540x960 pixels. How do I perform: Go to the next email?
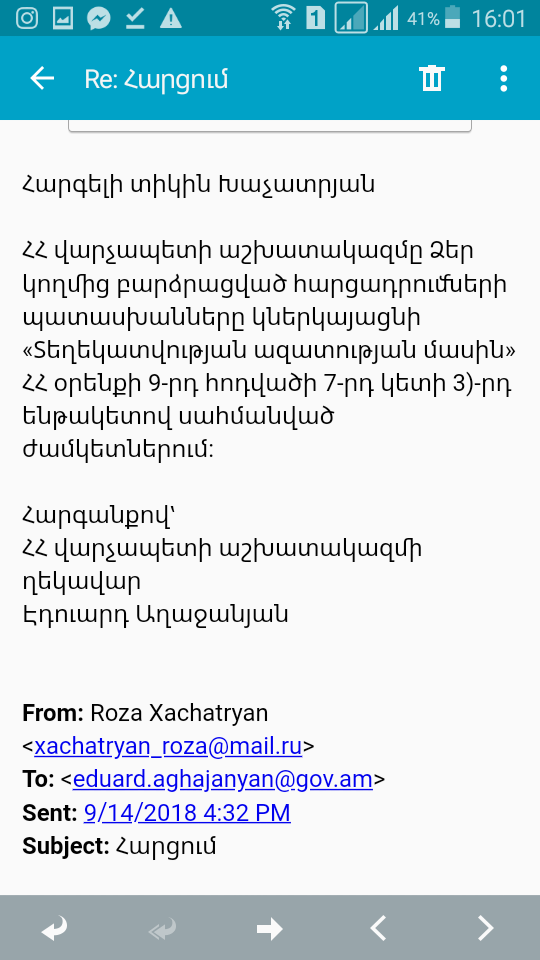[x=486, y=928]
